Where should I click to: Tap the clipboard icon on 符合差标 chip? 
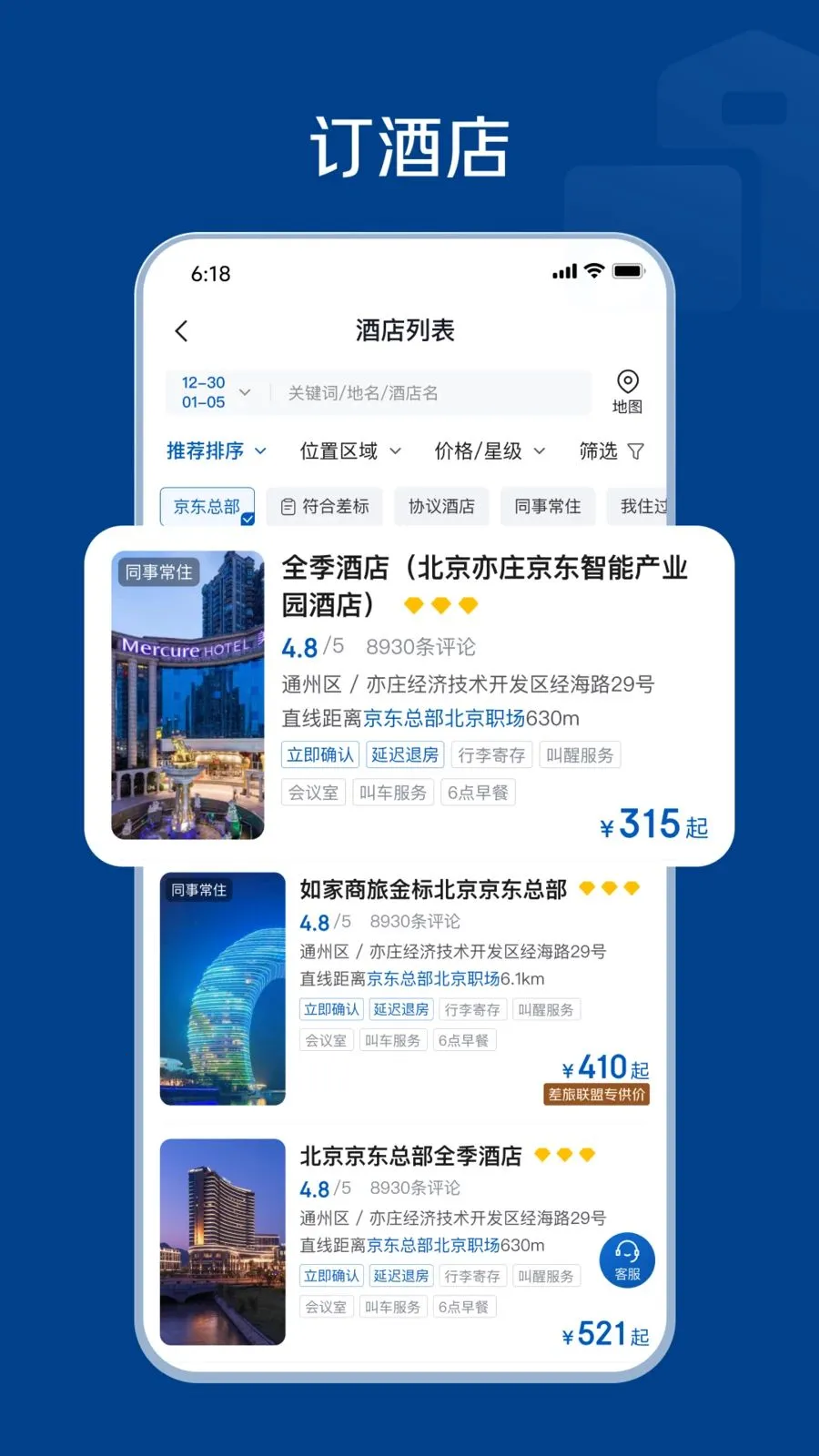(288, 506)
